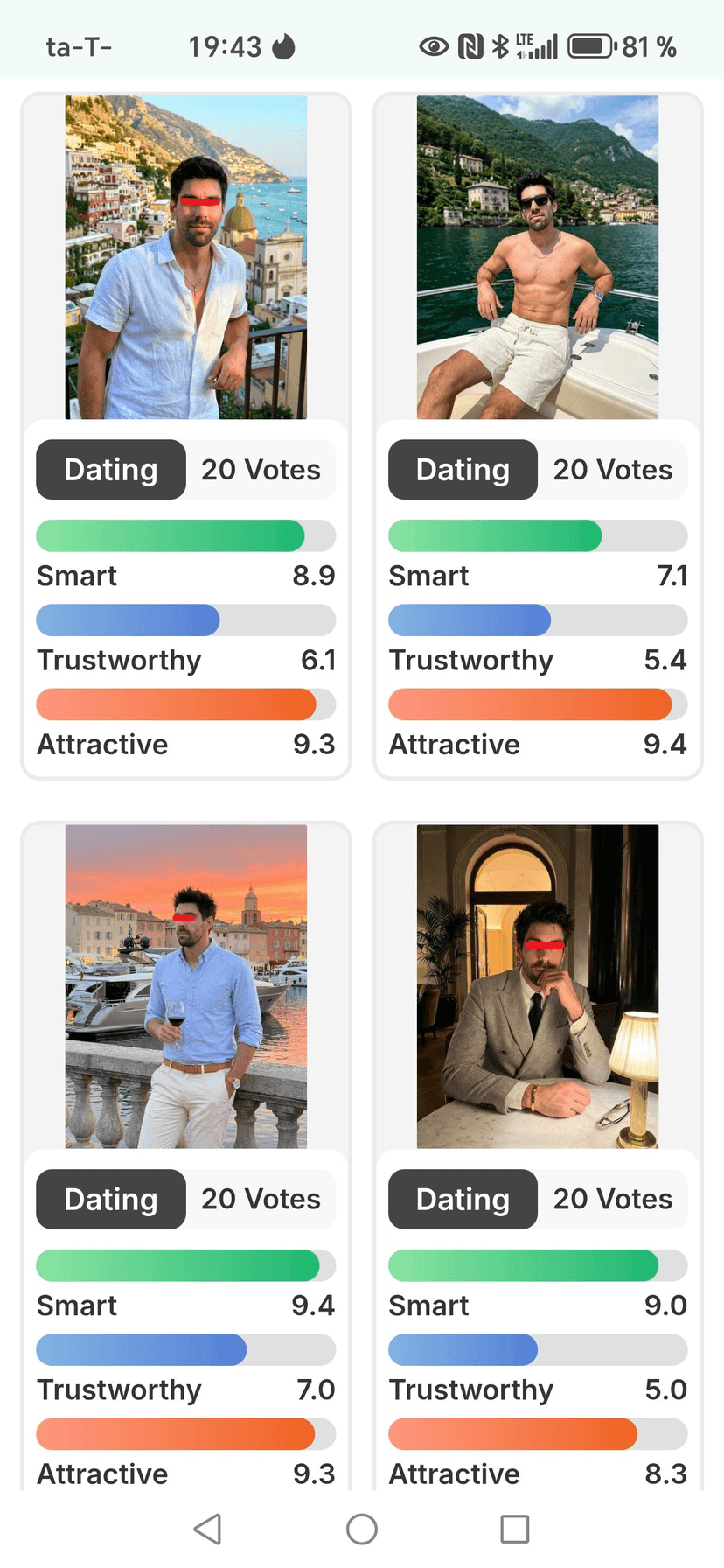Open the photo card with Smart score 7.1
The image size is (724, 1568).
pyautogui.click(x=538, y=257)
